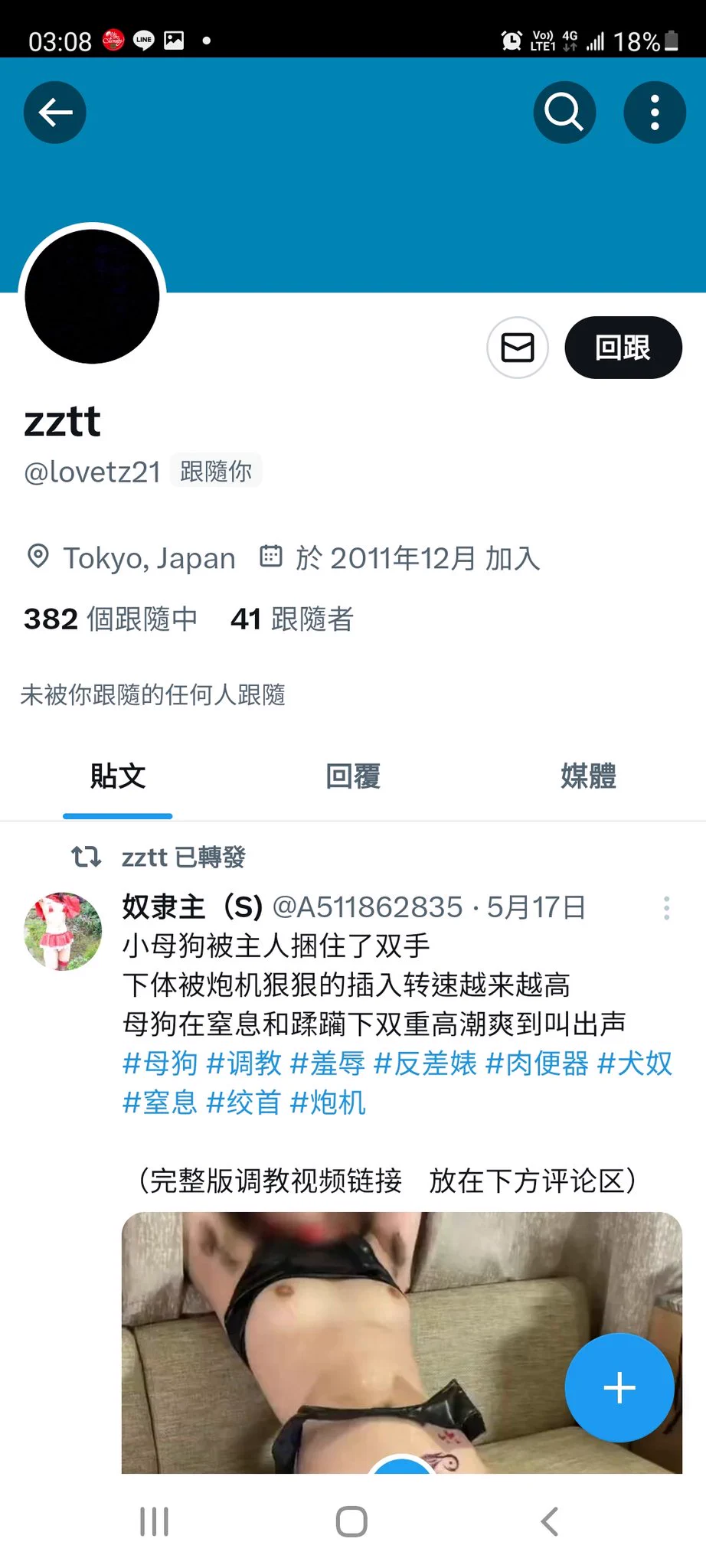Select the 貼文 tab
The width and height of the screenshot is (706, 1568).
(x=118, y=776)
